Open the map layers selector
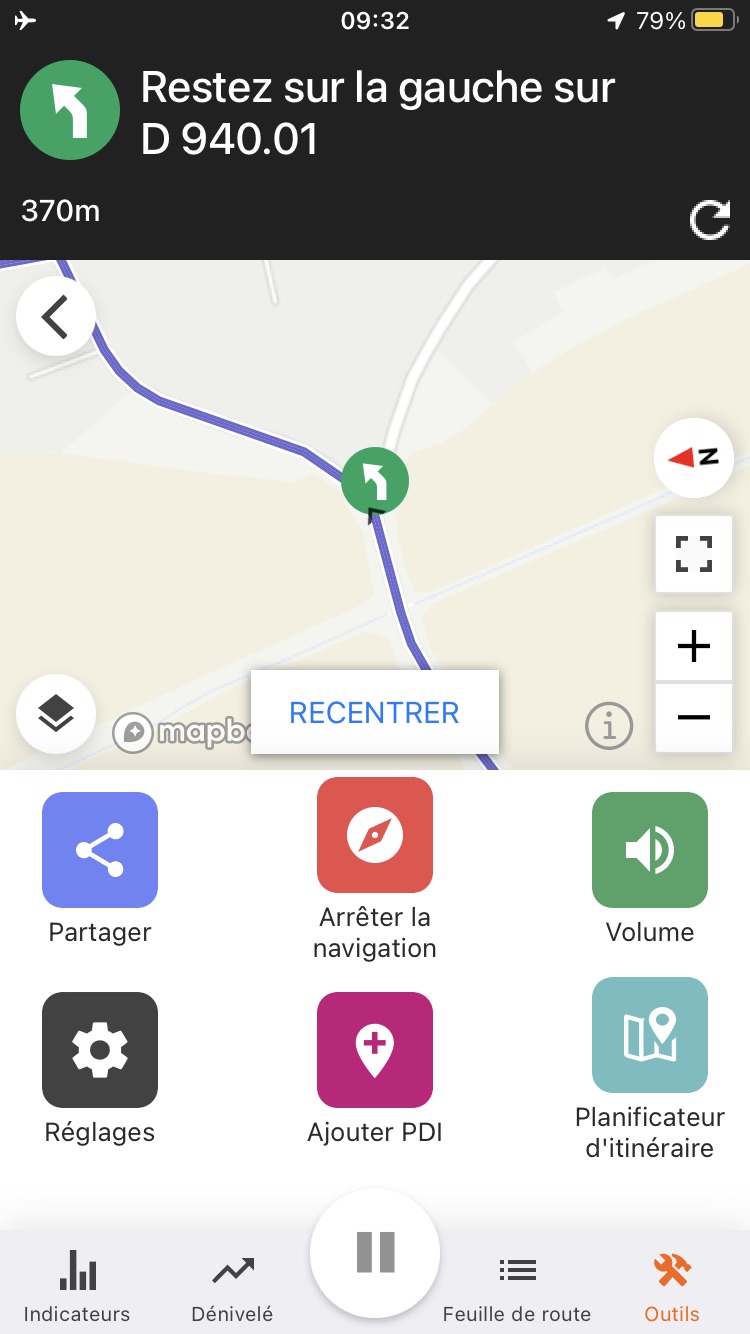 tap(55, 713)
